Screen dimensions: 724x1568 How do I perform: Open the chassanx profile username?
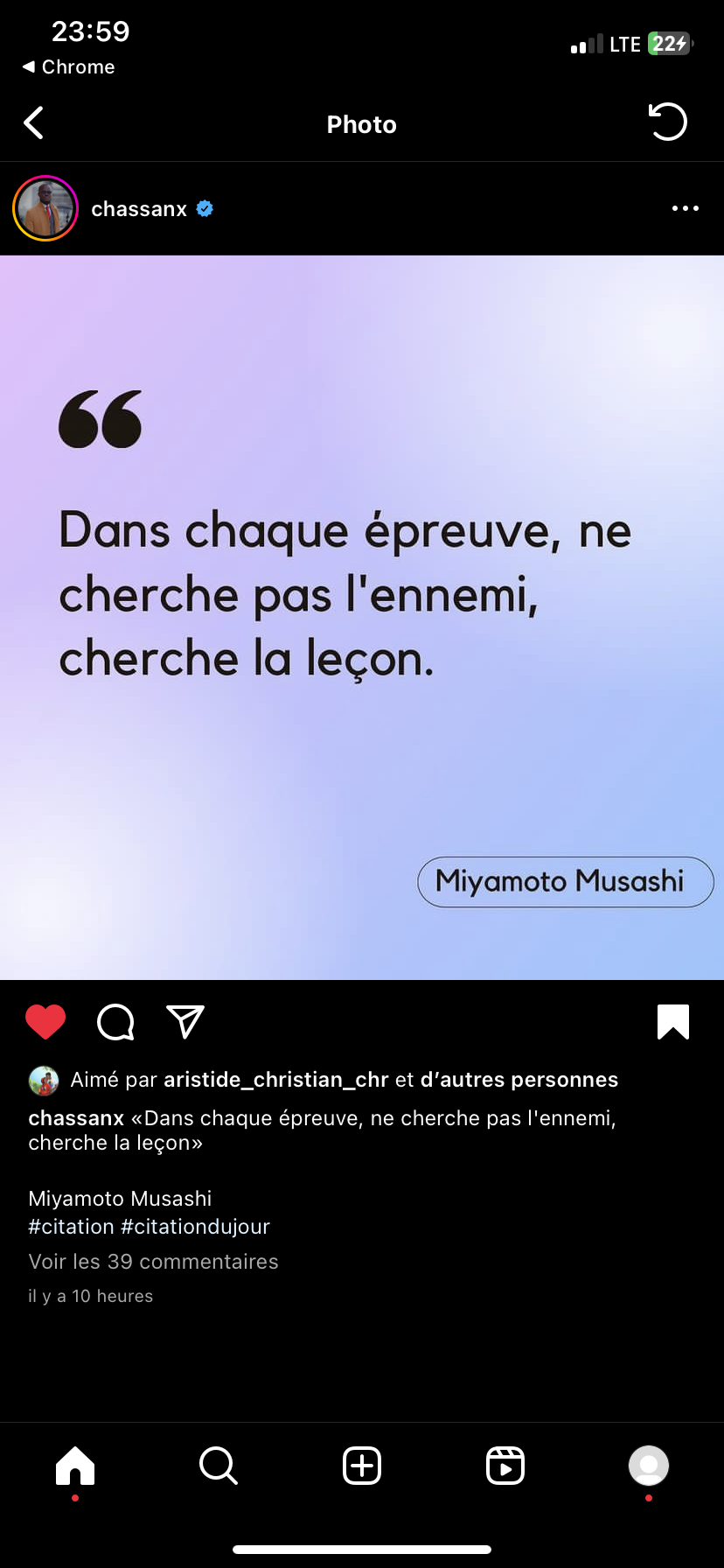(139, 209)
